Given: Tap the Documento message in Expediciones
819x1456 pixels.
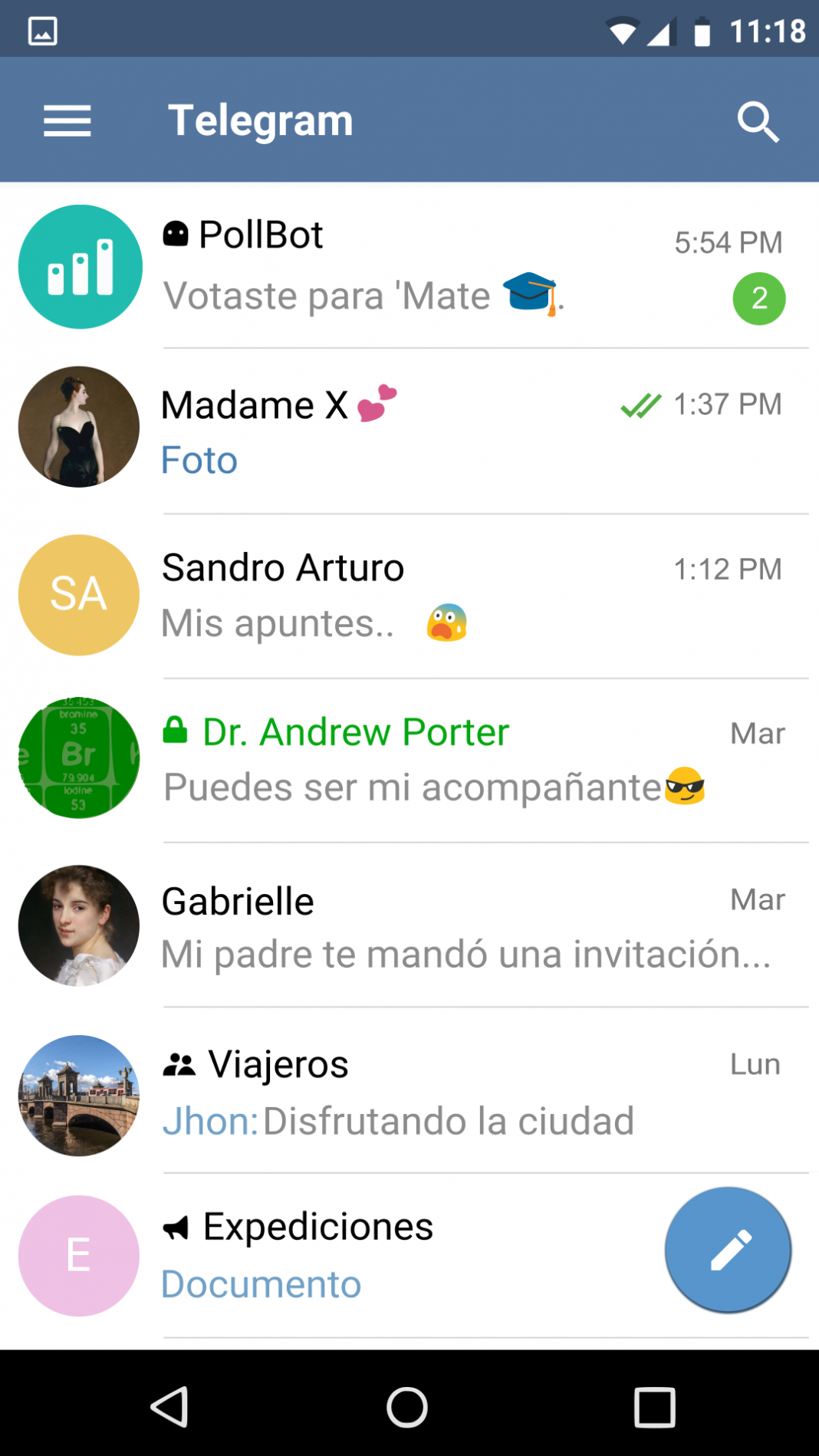Looking at the screenshot, I should (x=261, y=1284).
